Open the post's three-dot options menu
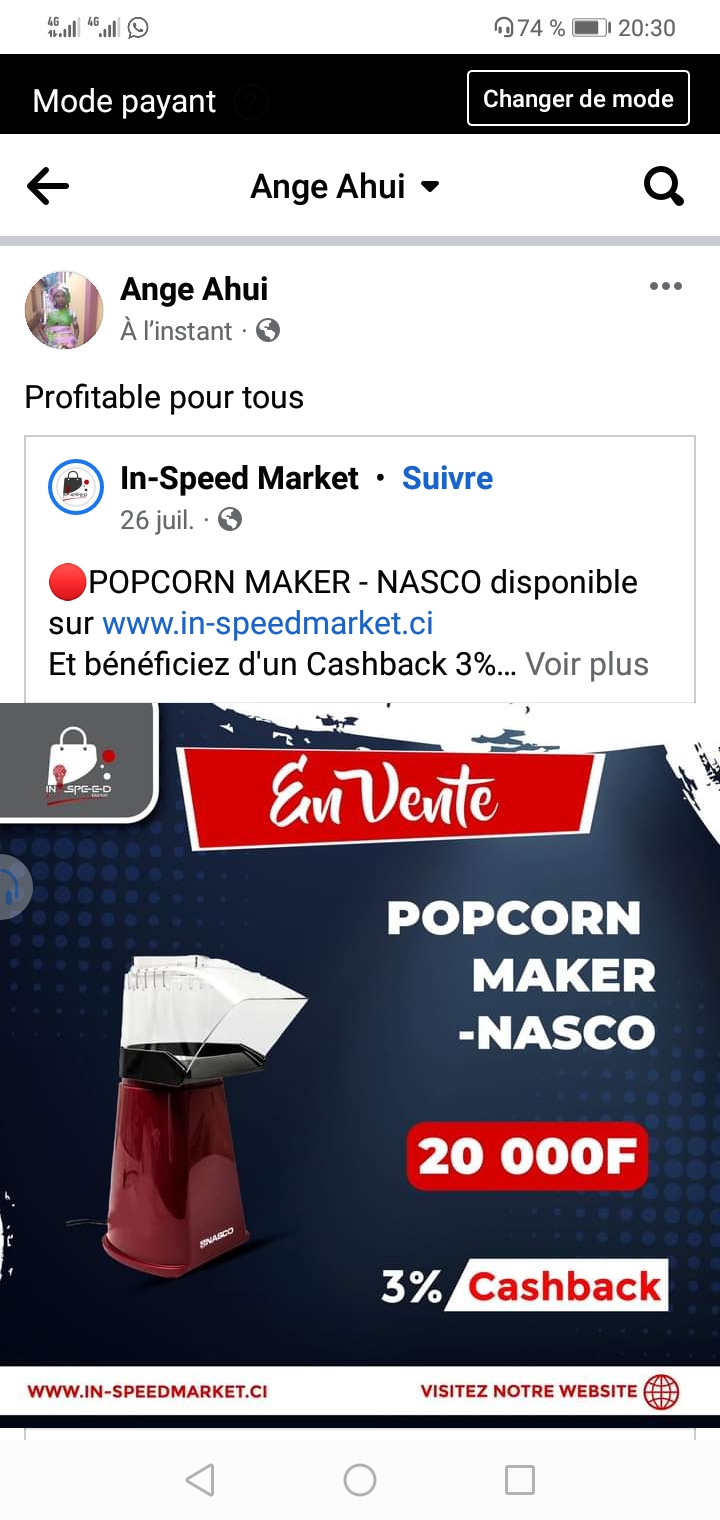720x1520 pixels. [665, 287]
